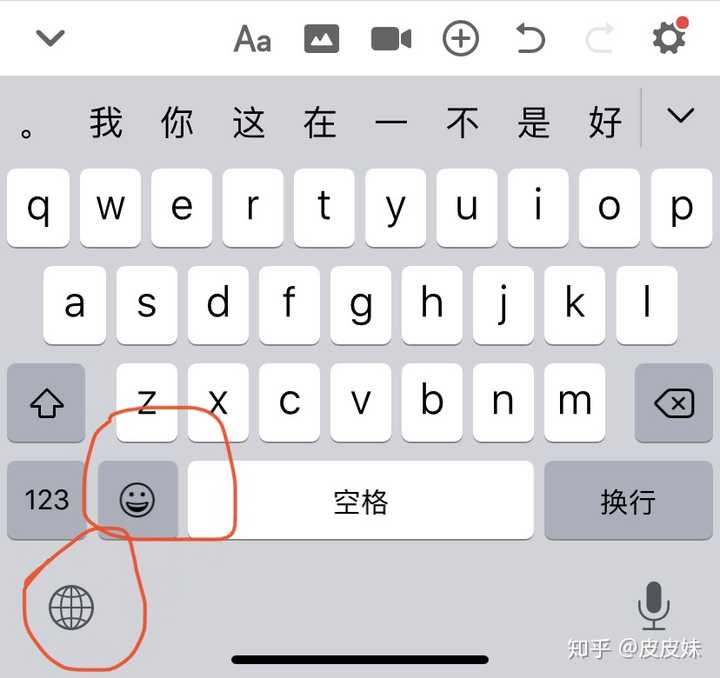Screen dimensions: 720x678
Task: Hit the backspace key
Action: [x=674, y=403]
